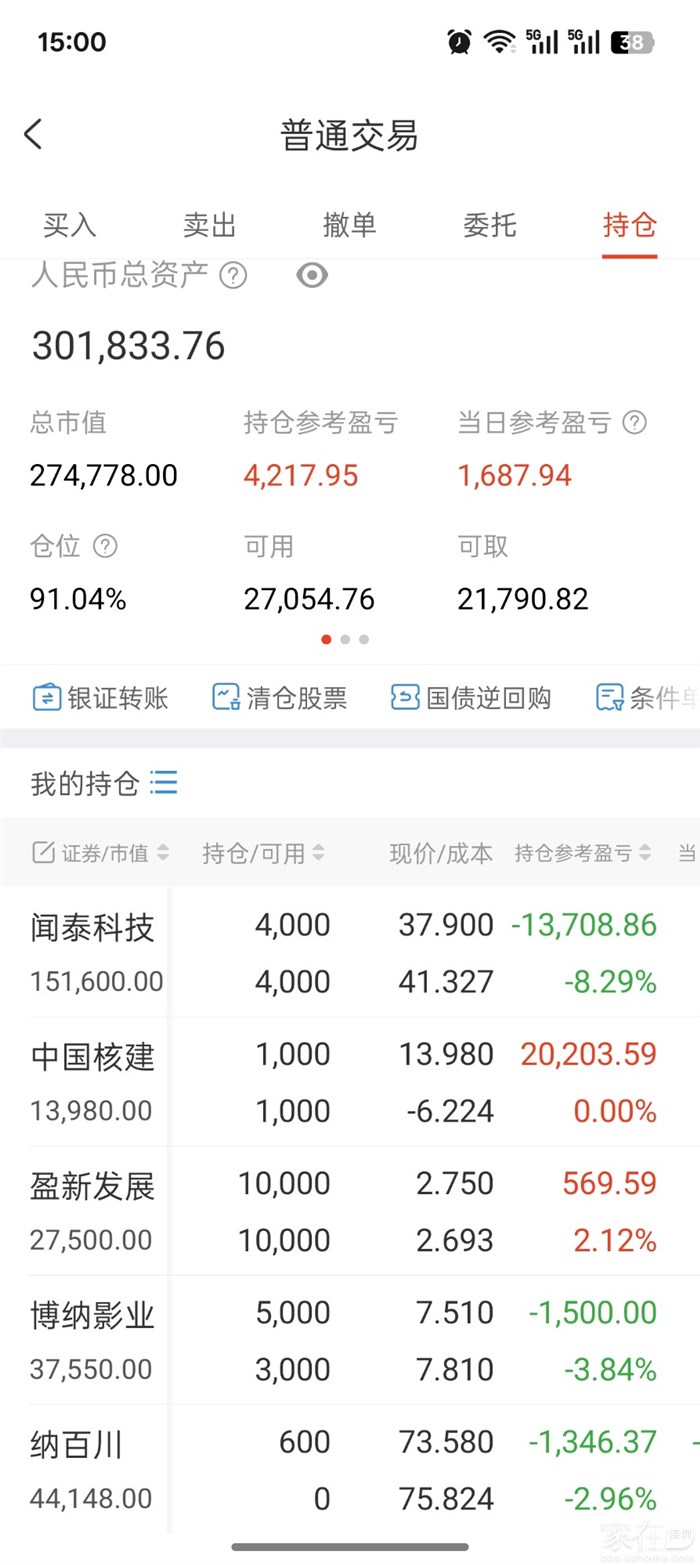The height and width of the screenshot is (1565, 700).
Task: Switch to the 买入 tab
Action: (x=69, y=225)
